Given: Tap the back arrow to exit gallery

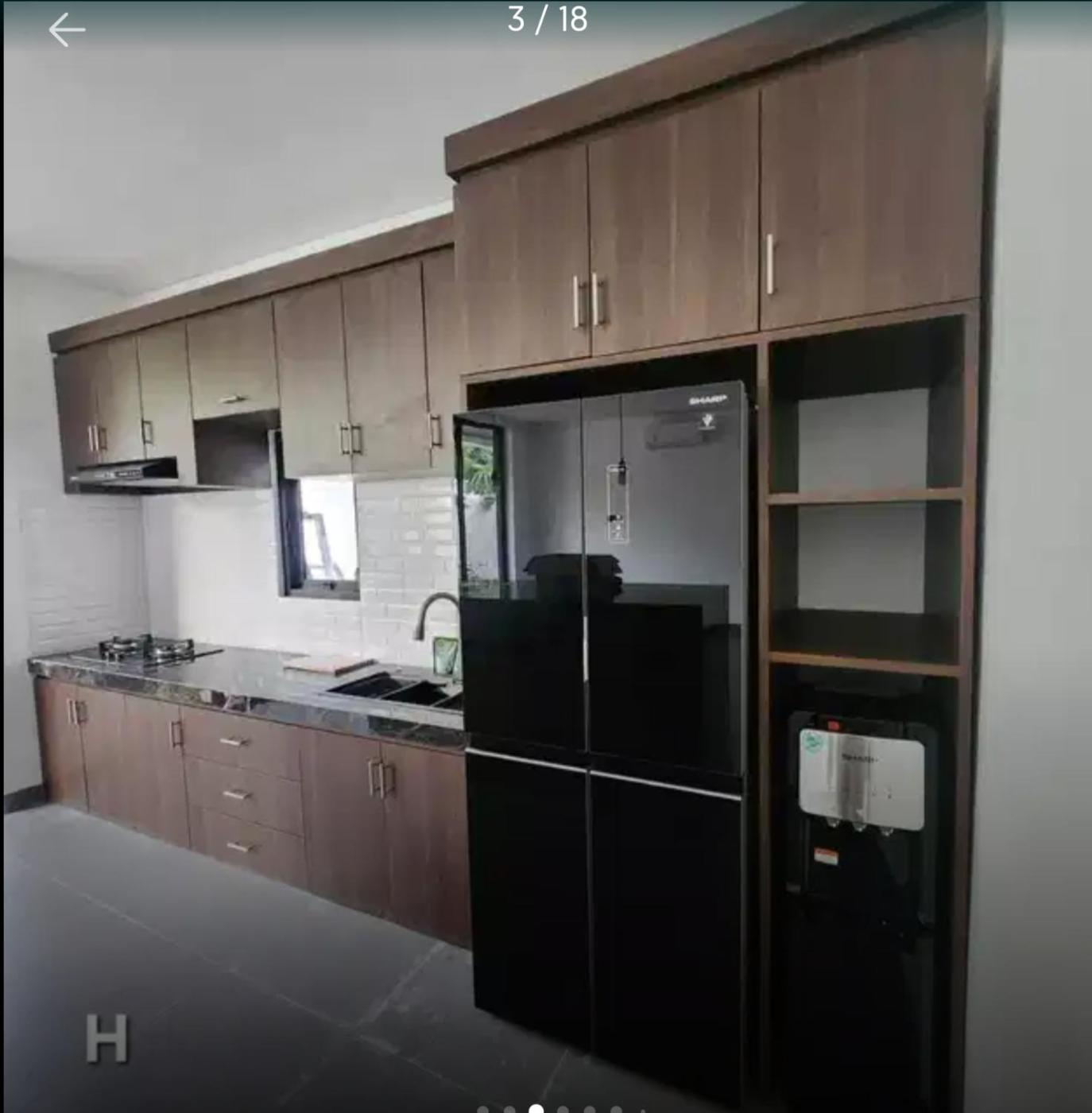Looking at the screenshot, I should click(x=67, y=30).
